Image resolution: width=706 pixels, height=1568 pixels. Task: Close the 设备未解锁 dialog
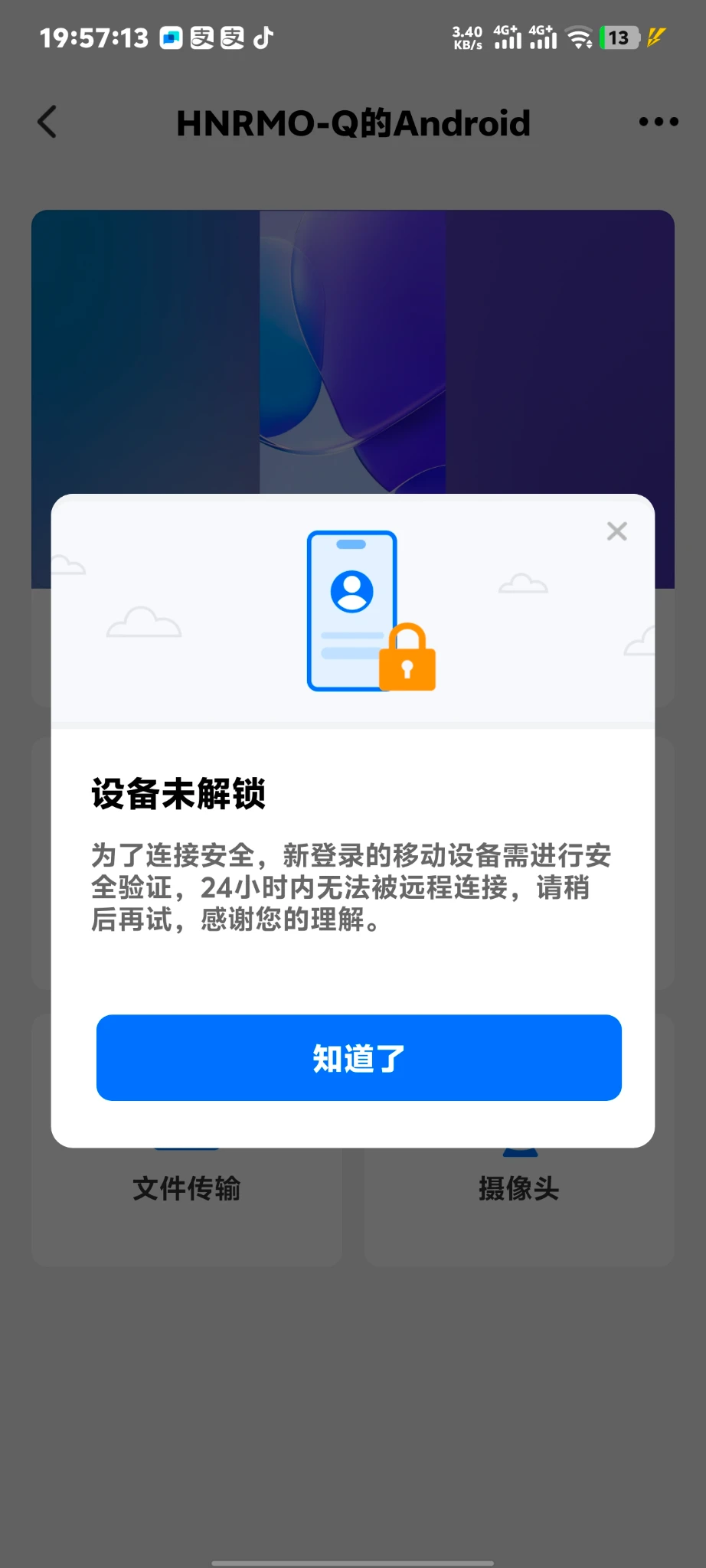tap(616, 531)
